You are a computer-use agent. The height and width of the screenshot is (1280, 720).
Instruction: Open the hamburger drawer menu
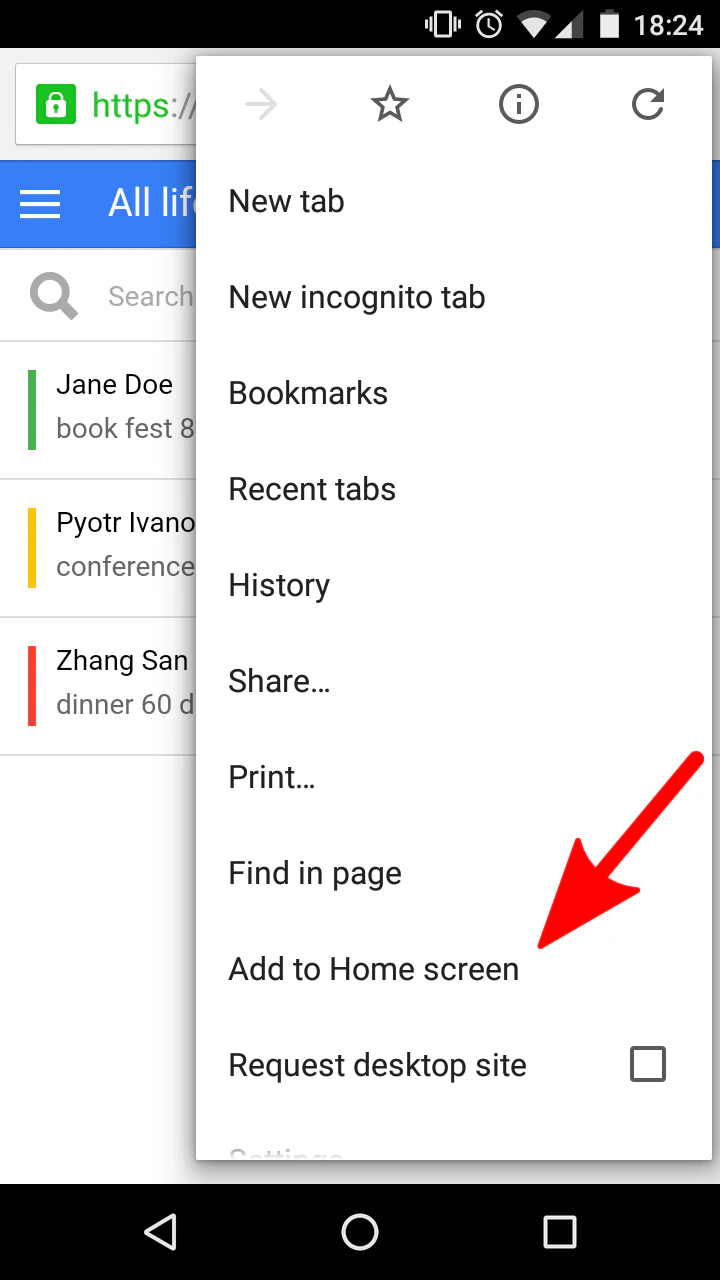click(x=41, y=204)
